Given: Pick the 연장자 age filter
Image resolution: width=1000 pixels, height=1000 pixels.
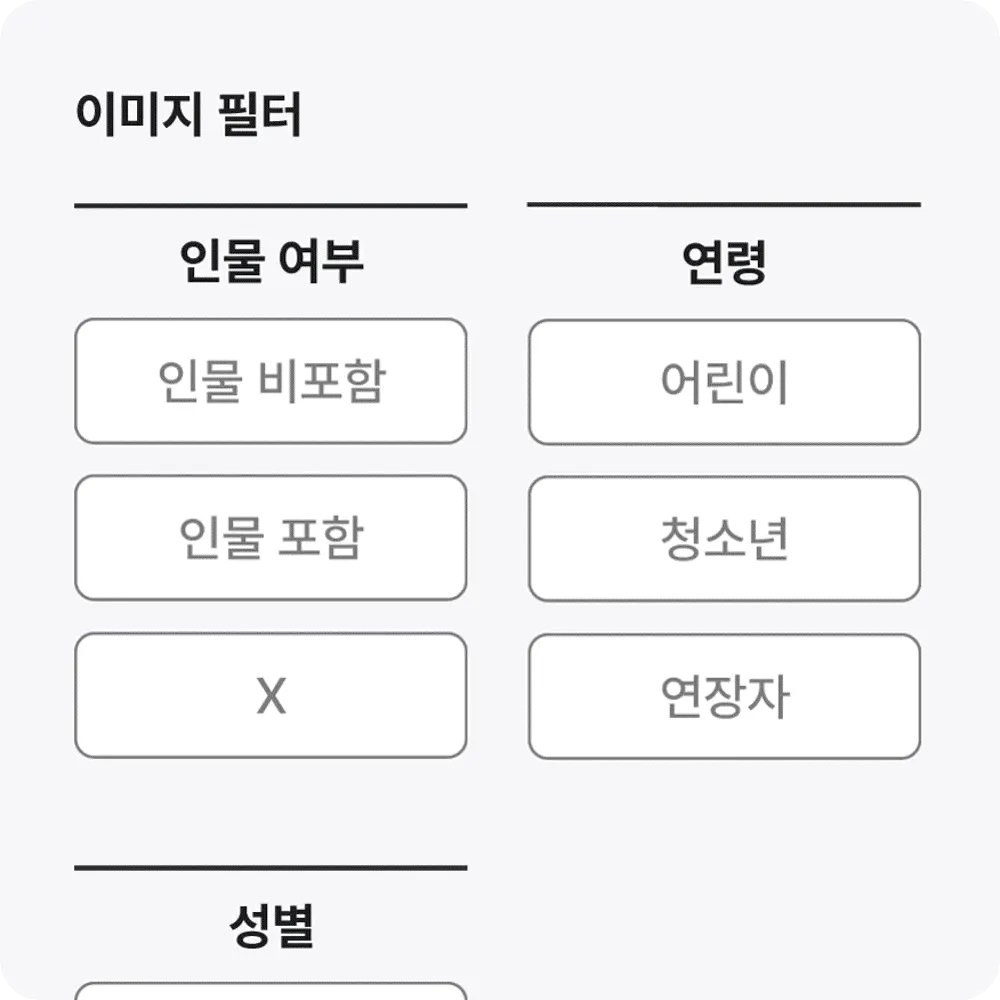Looking at the screenshot, I should (x=724, y=696).
